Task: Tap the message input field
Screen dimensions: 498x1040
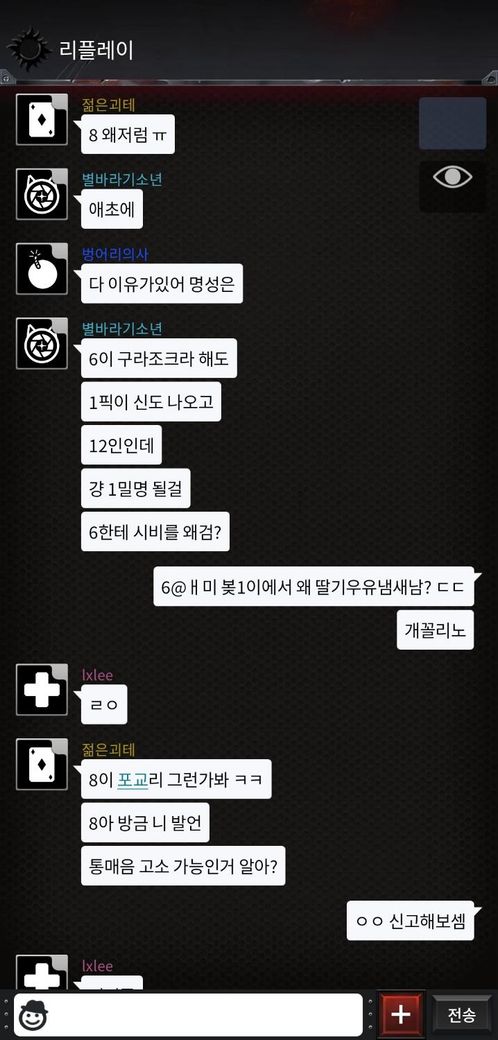Action: click(x=188, y=1015)
